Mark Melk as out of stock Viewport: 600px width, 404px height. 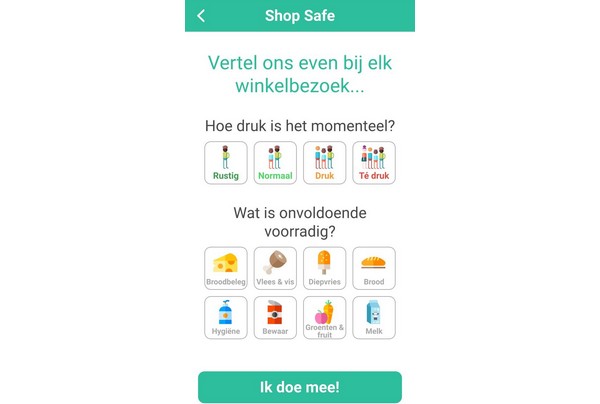373,317
